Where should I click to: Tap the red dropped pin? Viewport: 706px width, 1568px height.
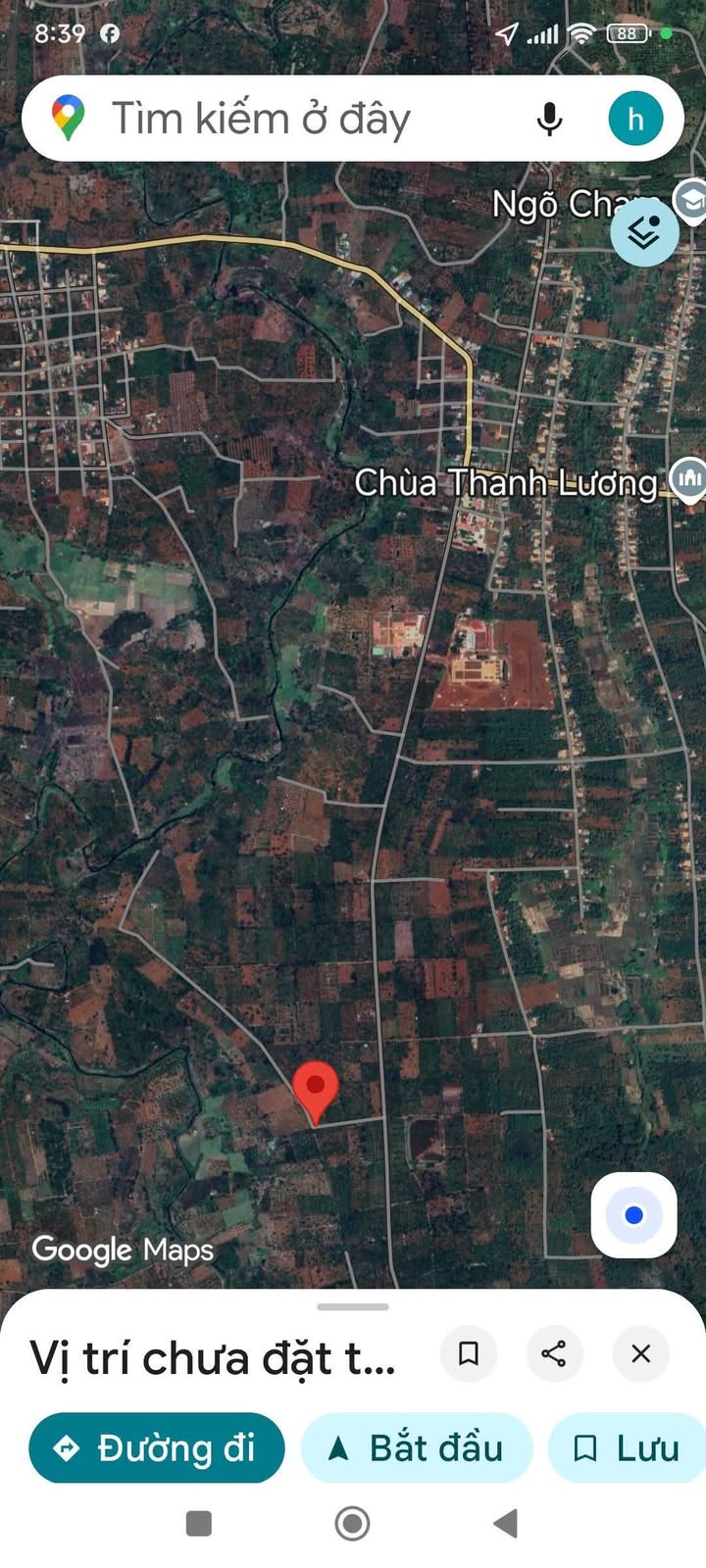[x=316, y=1090]
